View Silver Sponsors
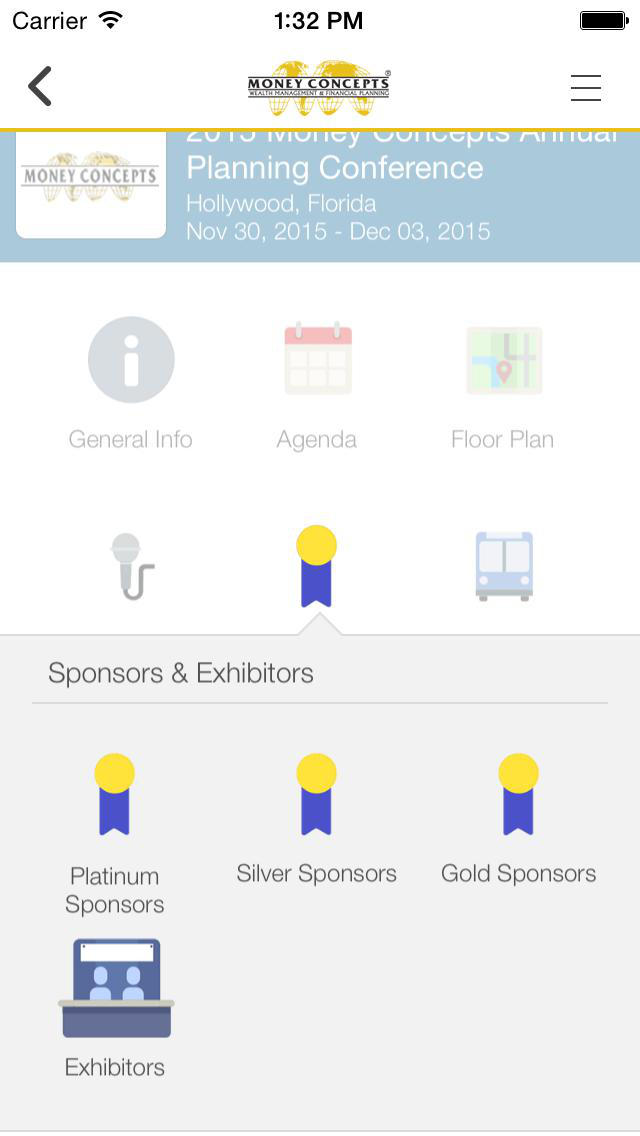Screen dimensions: 640x1136 coord(317,819)
